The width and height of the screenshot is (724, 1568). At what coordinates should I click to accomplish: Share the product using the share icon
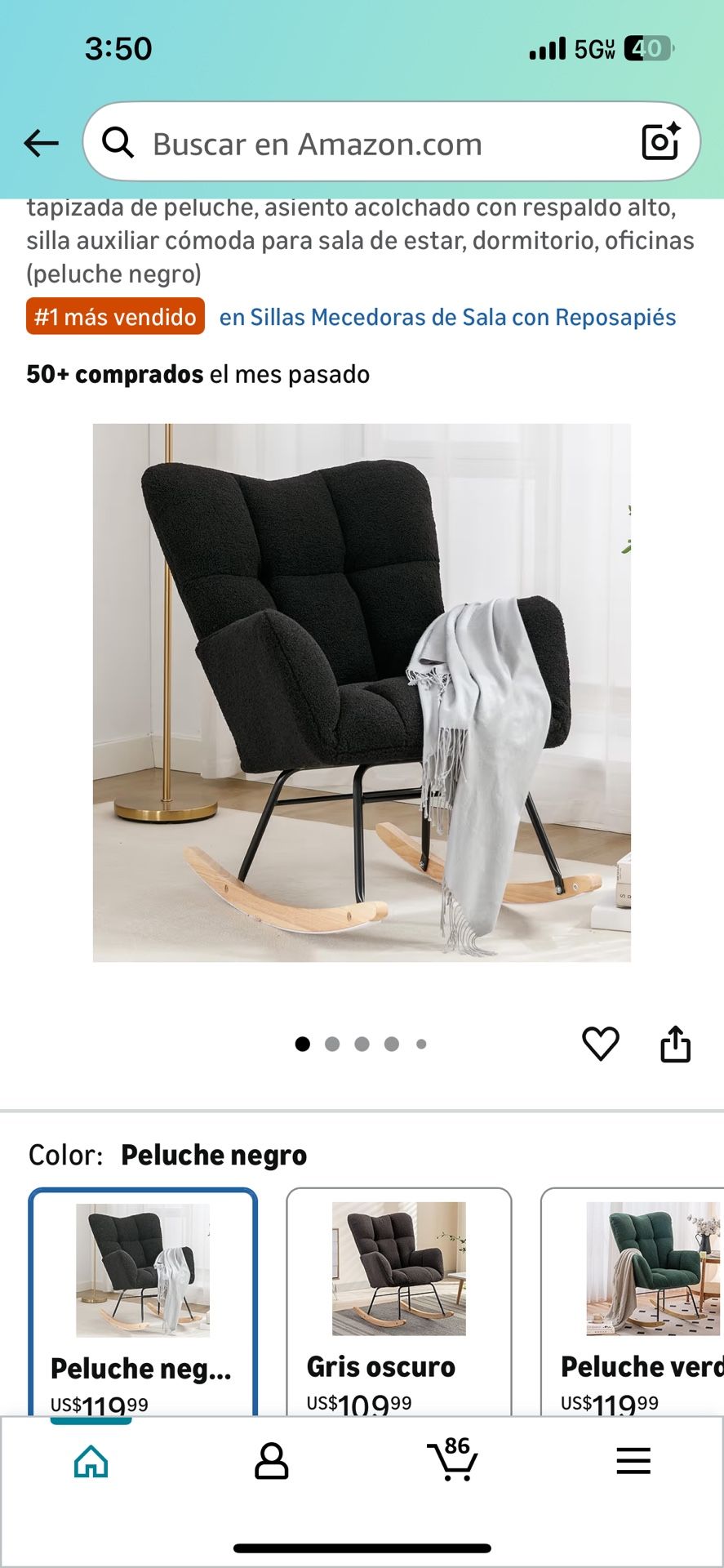pyautogui.click(x=676, y=1043)
